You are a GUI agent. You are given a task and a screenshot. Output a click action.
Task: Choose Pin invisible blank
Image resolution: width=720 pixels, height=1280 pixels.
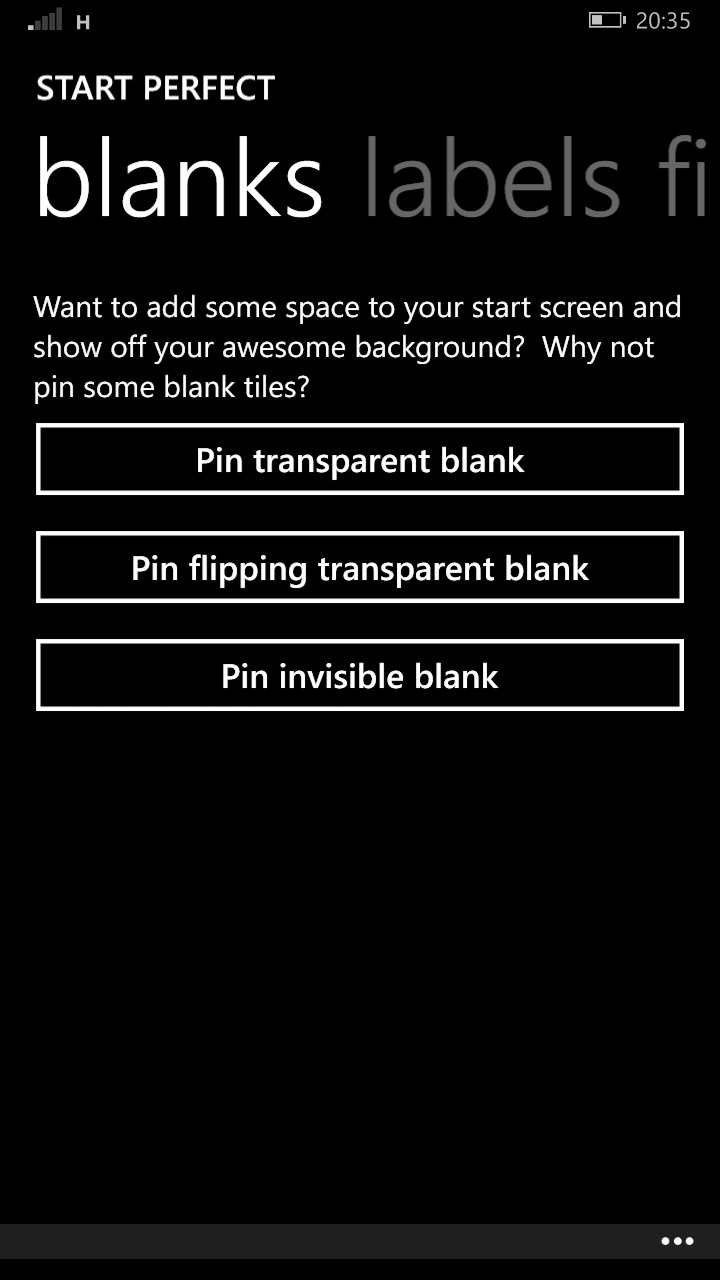point(360,675)
